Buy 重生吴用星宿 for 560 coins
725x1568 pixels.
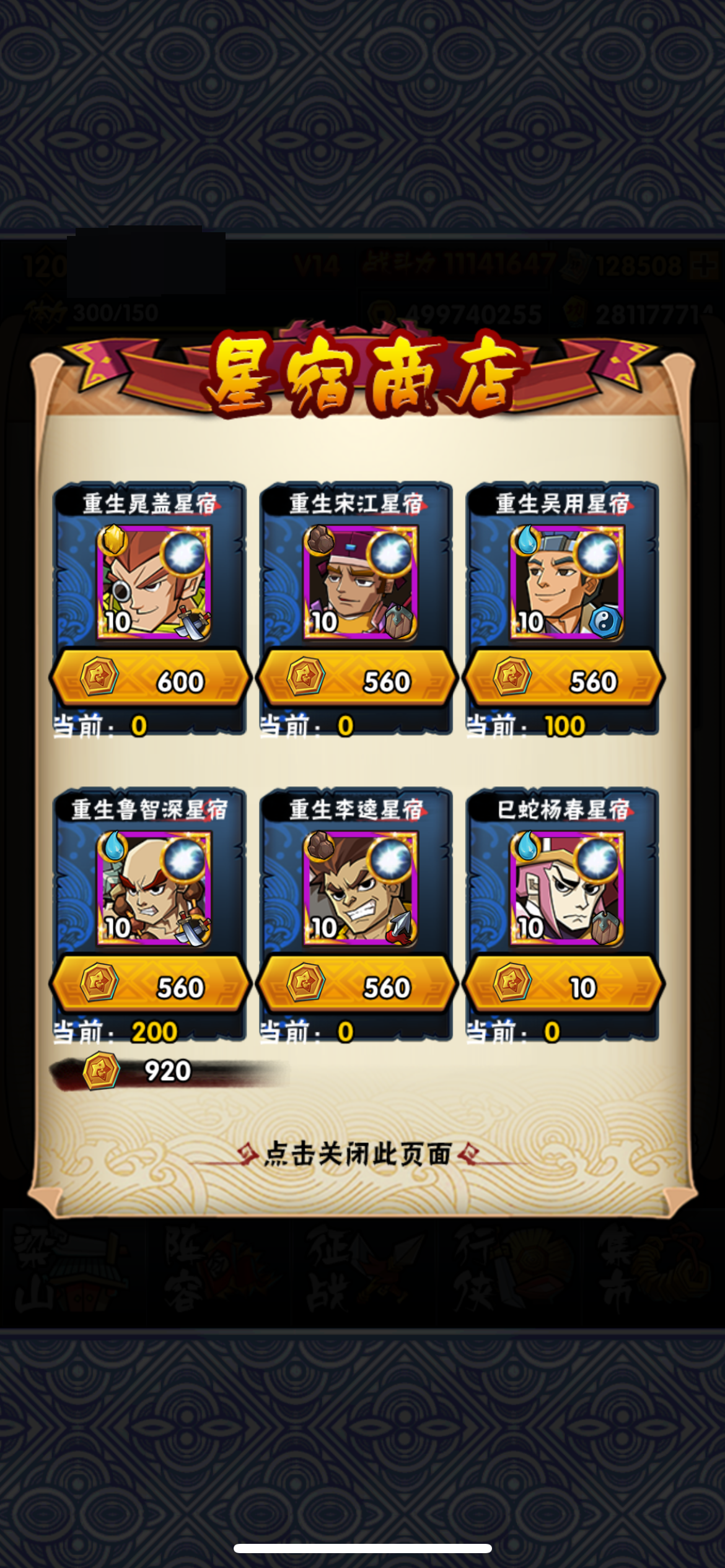pos(563,678)
